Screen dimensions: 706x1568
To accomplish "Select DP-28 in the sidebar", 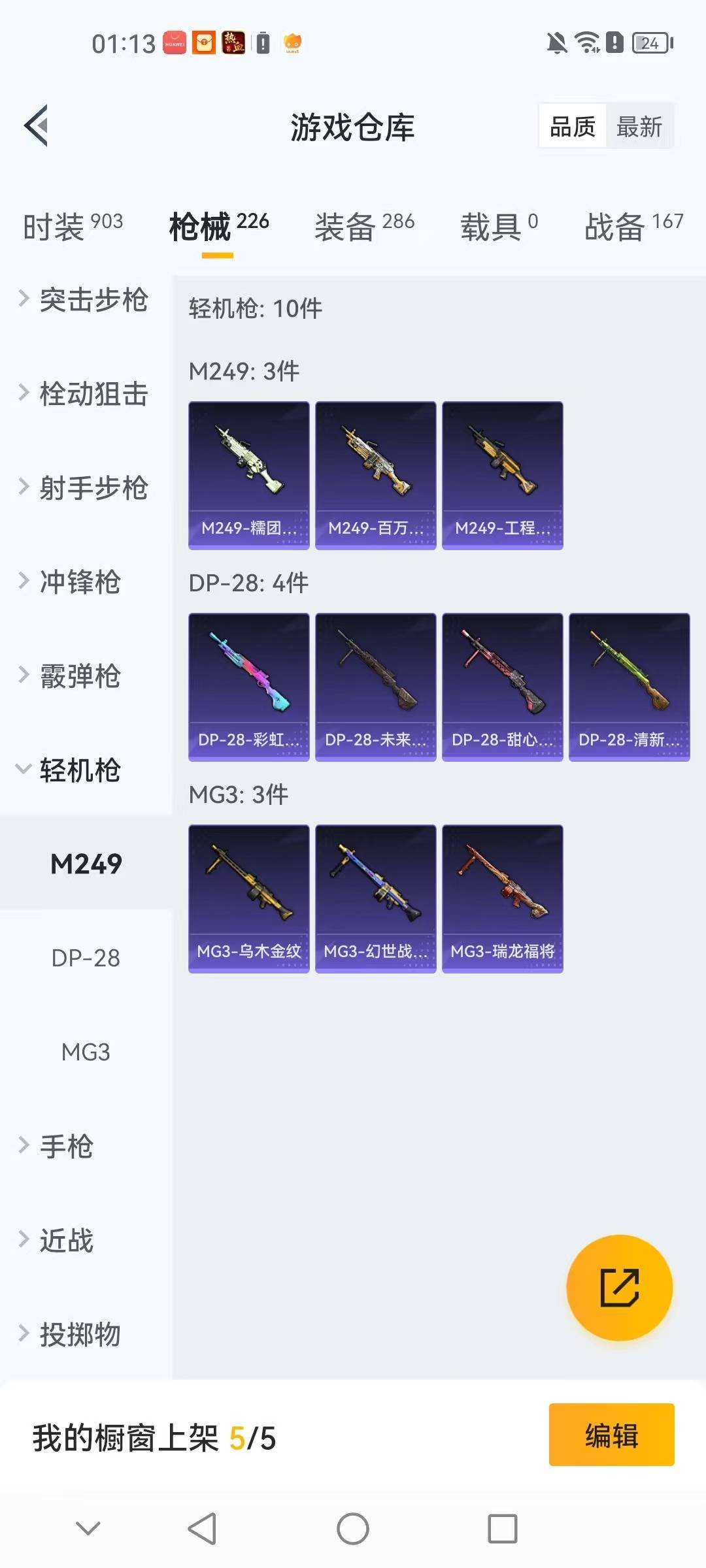I will 86,958.
